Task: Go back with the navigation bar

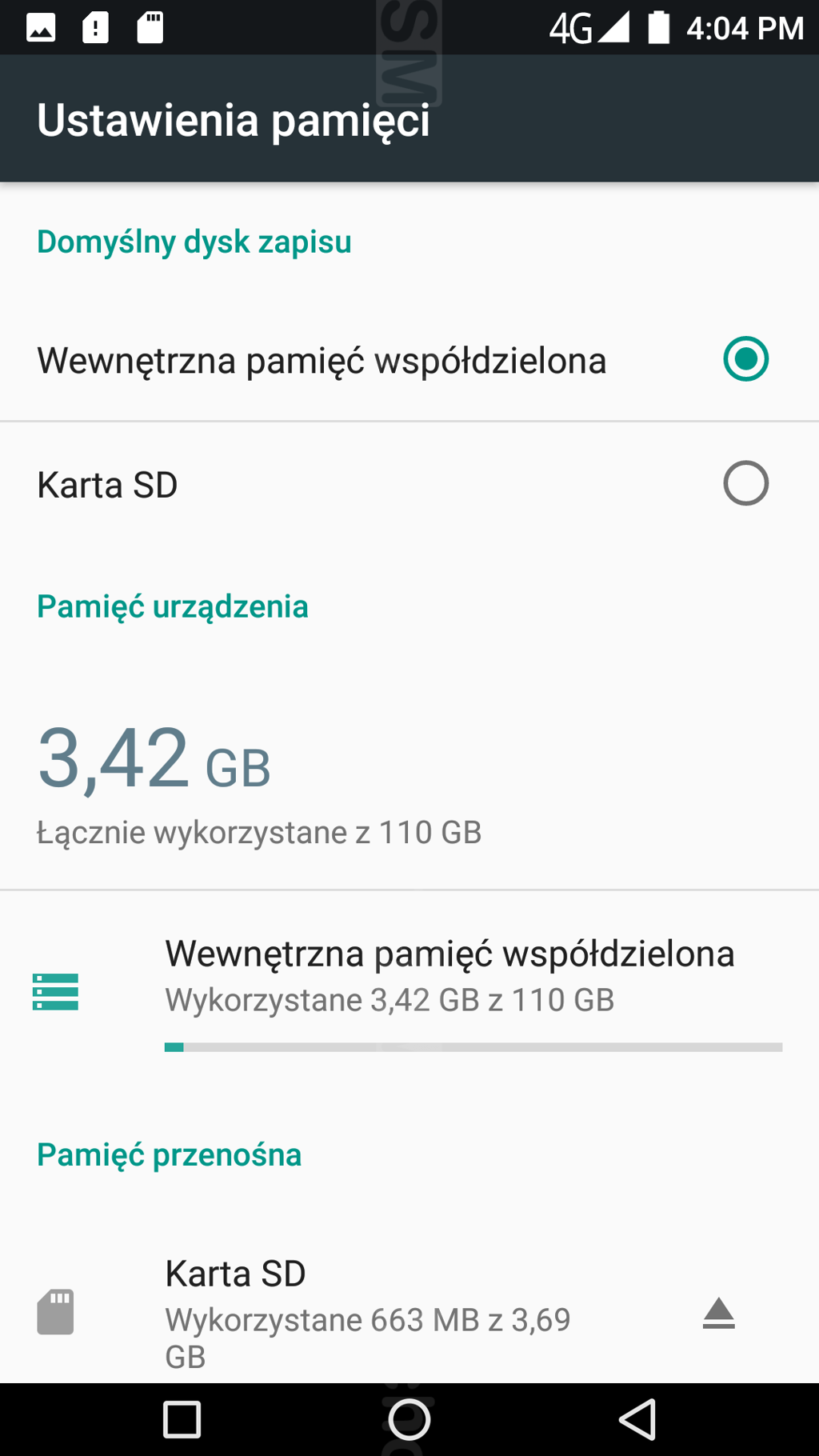Action: pyautogui.click(x=637, y=1420)
